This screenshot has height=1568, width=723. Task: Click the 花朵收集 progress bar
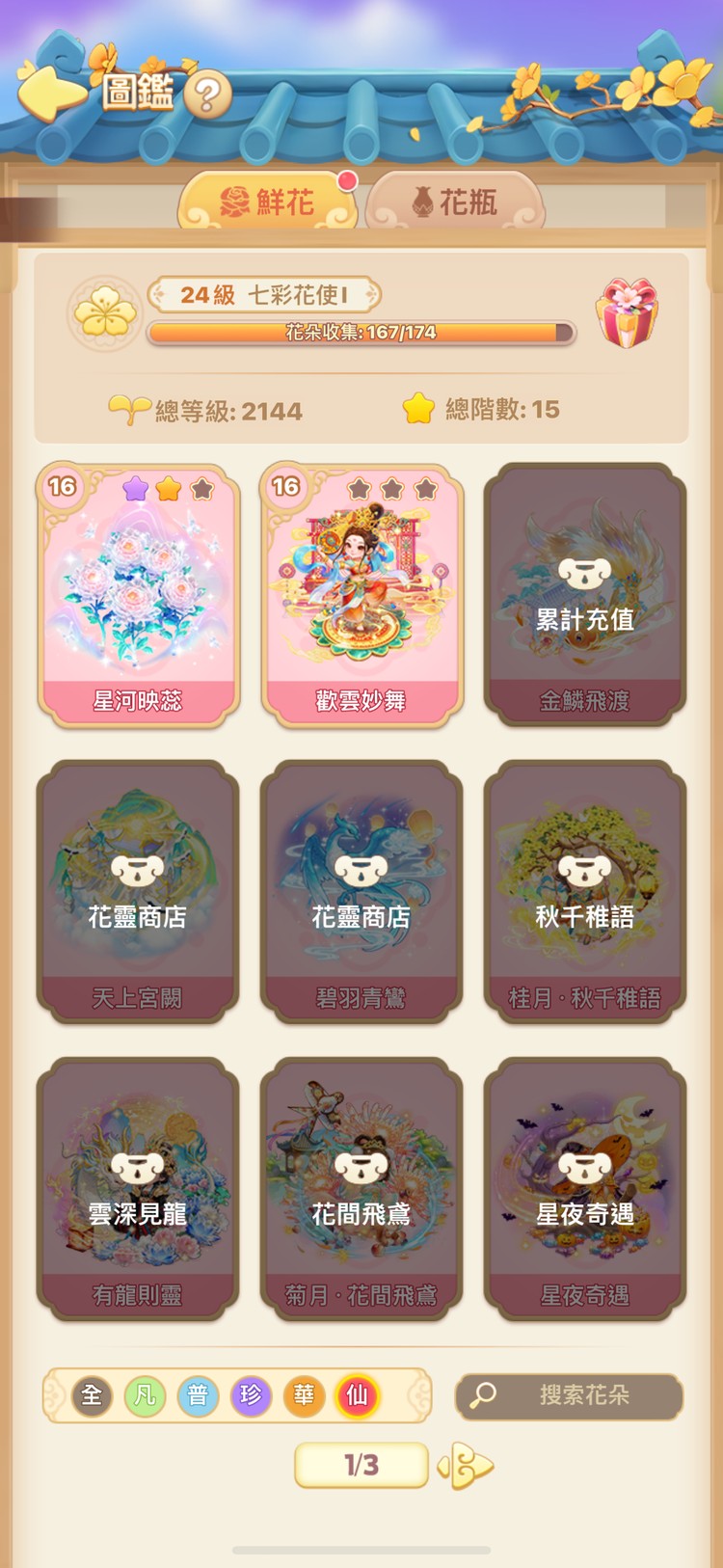(x=361, y=333)
